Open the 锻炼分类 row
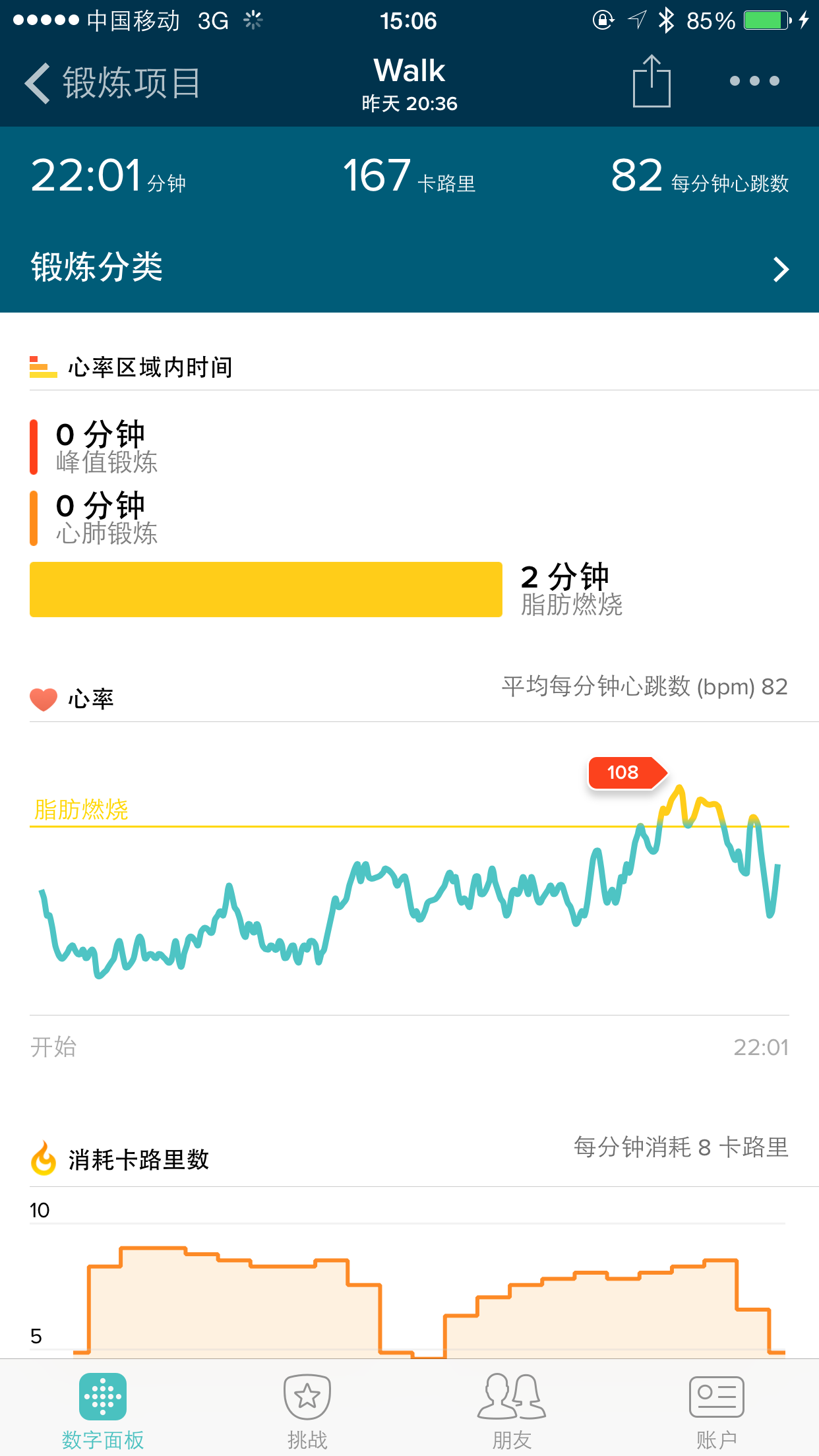 point(409,268)
